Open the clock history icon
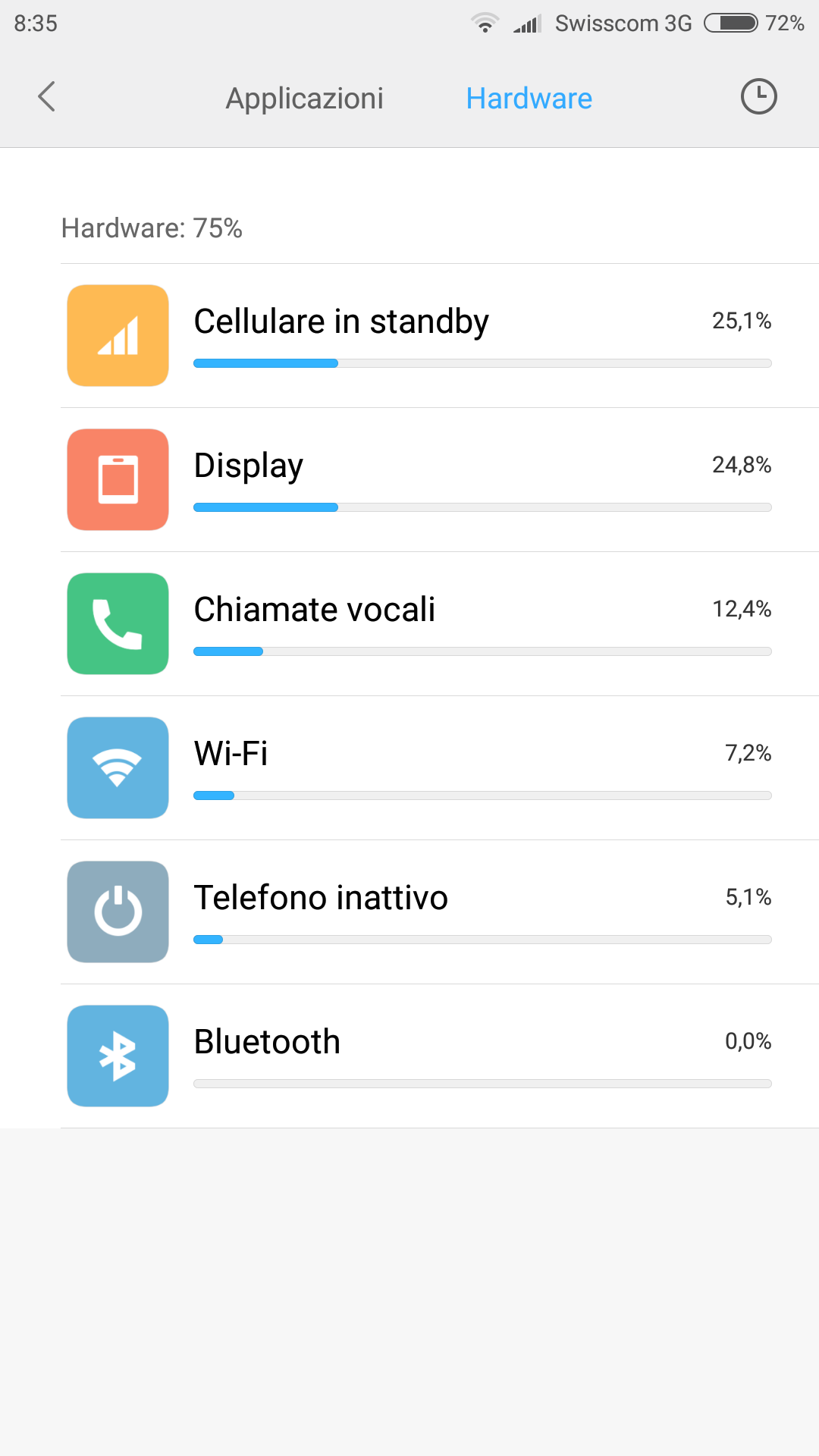This screenshot has height=1456, width=819. (758, 97)
